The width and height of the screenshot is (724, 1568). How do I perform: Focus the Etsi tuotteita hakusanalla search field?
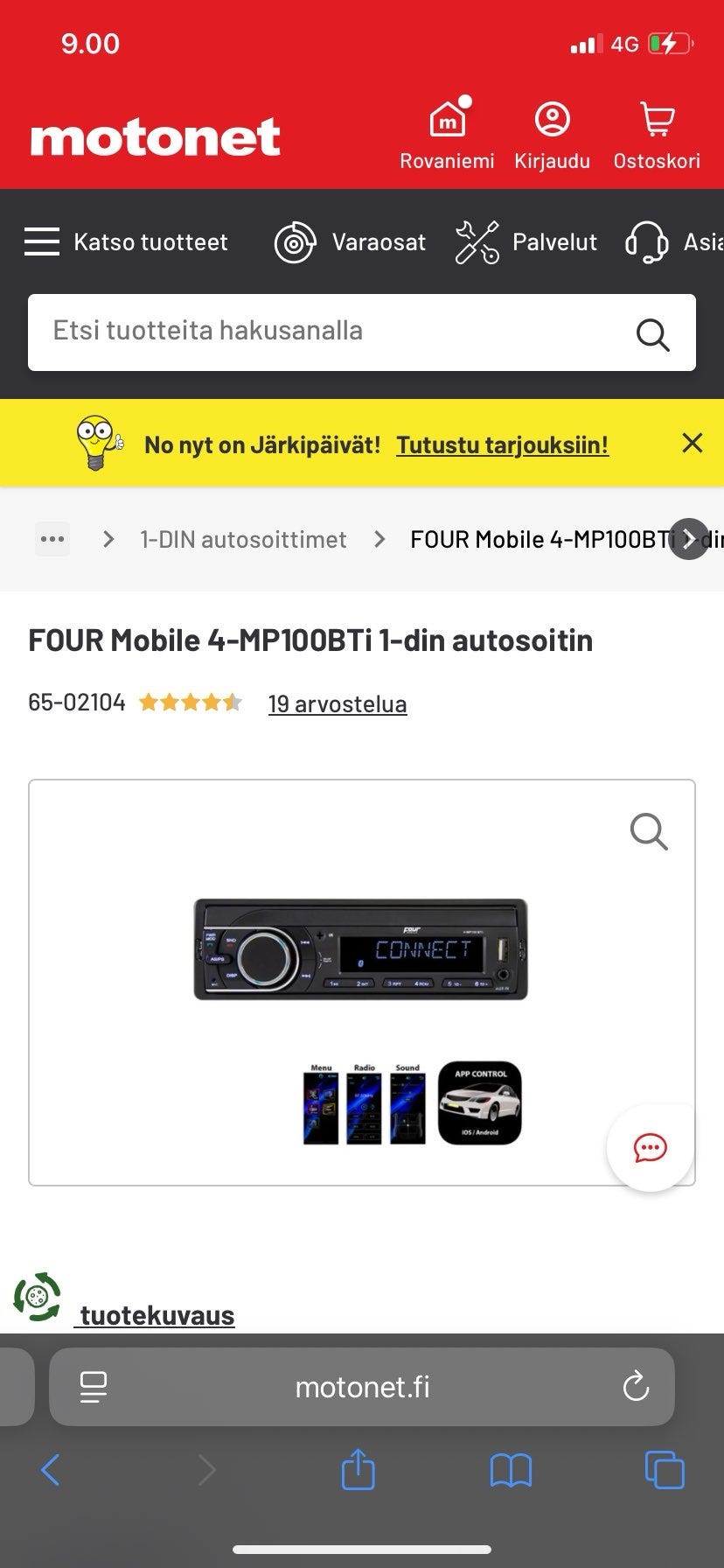(332, 332)
